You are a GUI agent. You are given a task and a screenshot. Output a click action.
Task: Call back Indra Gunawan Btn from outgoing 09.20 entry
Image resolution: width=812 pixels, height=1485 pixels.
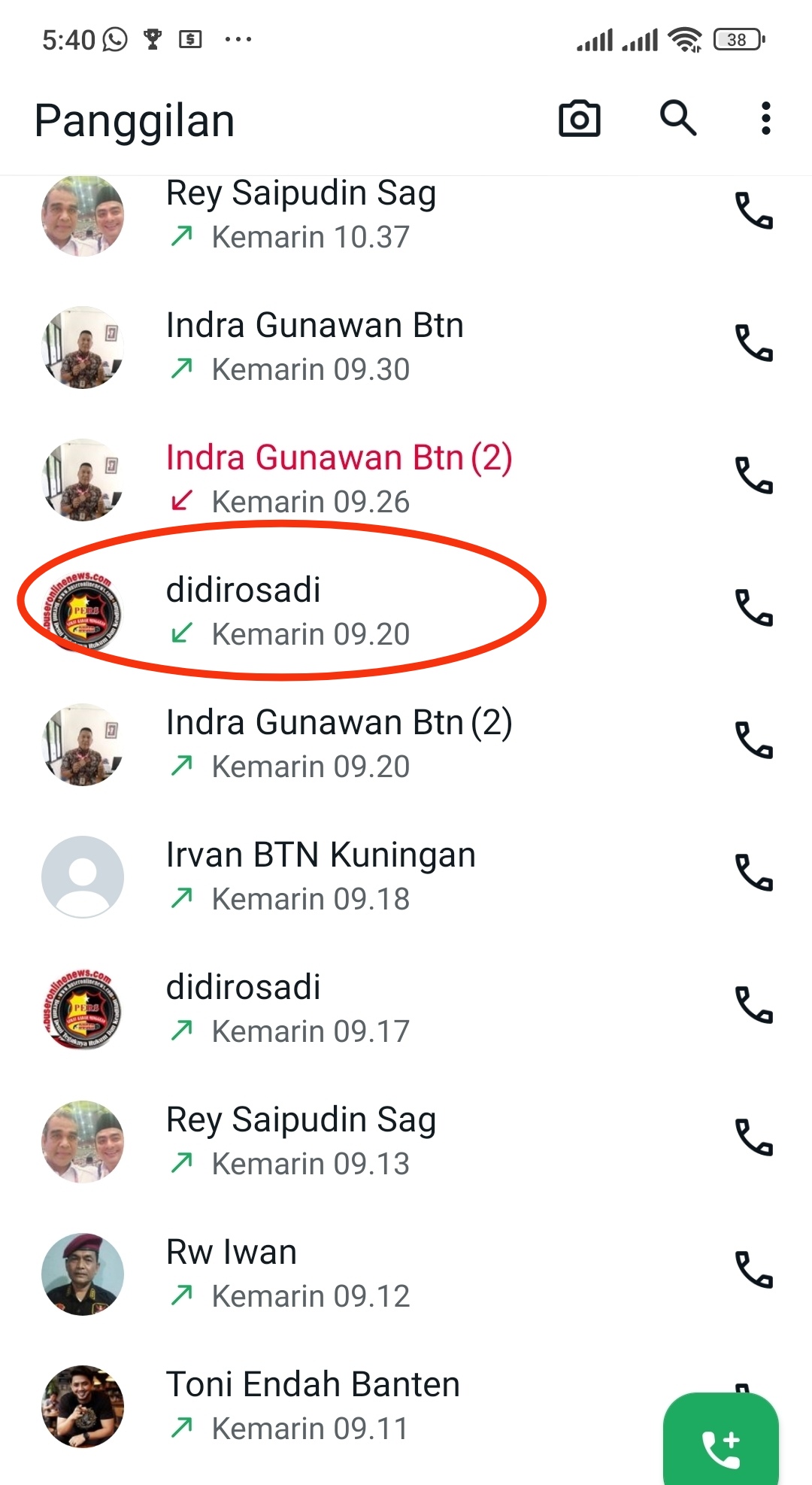753,741
